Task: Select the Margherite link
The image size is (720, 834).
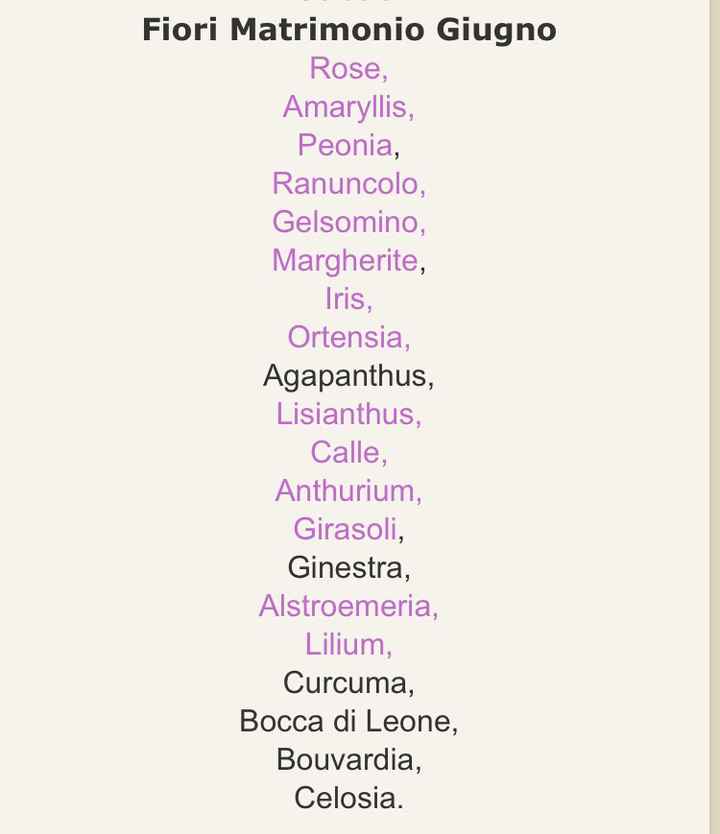Action: click(345, 261)
